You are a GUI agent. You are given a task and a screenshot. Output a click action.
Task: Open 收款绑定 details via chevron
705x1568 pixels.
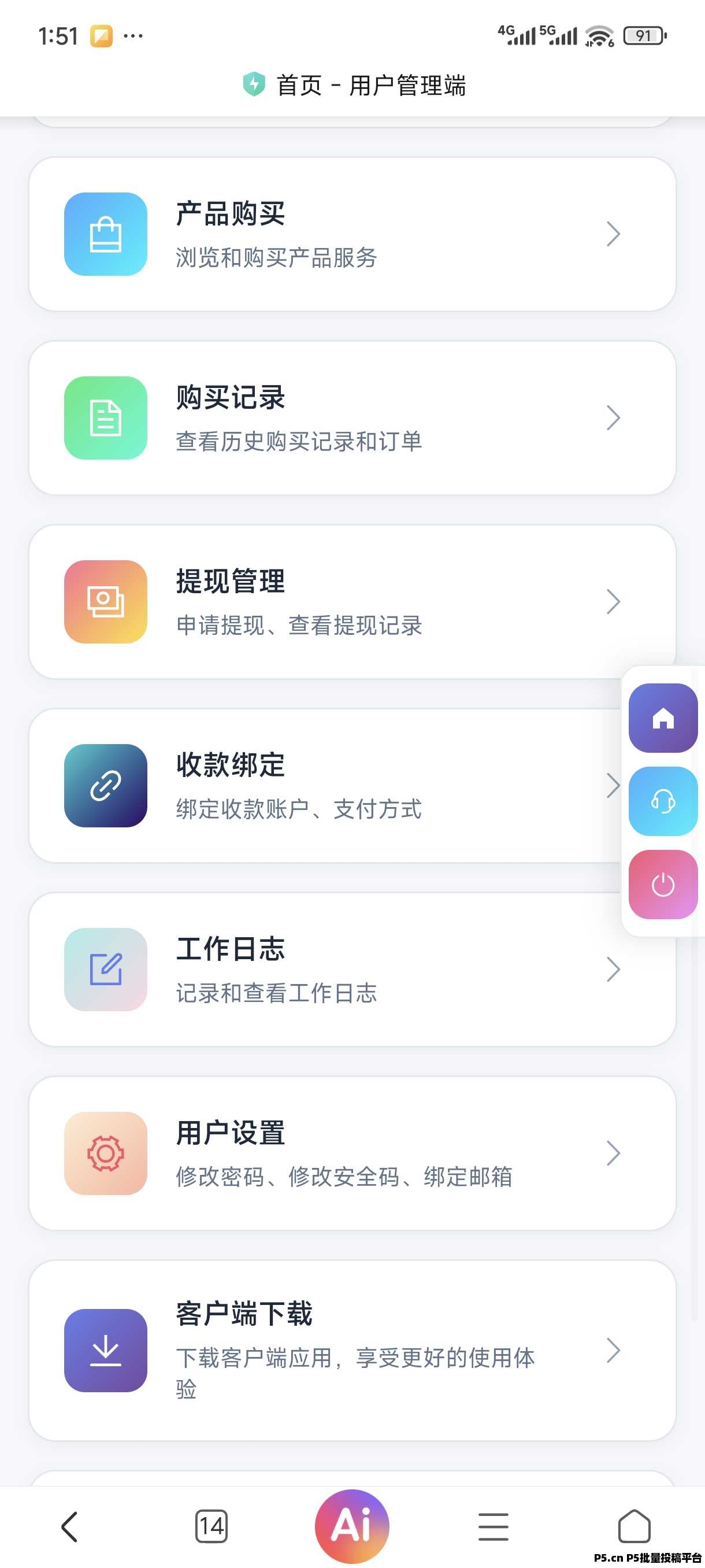coord(614,786)
